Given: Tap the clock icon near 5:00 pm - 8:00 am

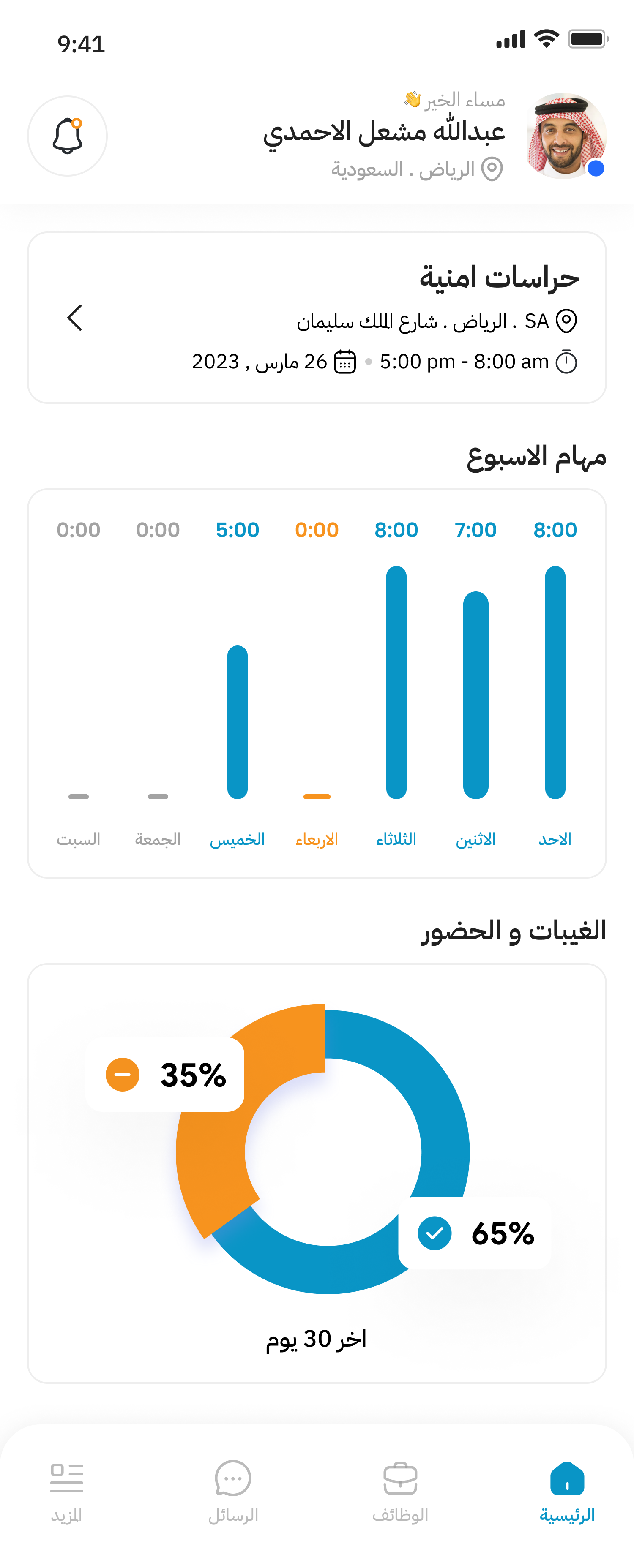Looking at the screenshot, I should (566, 362).
